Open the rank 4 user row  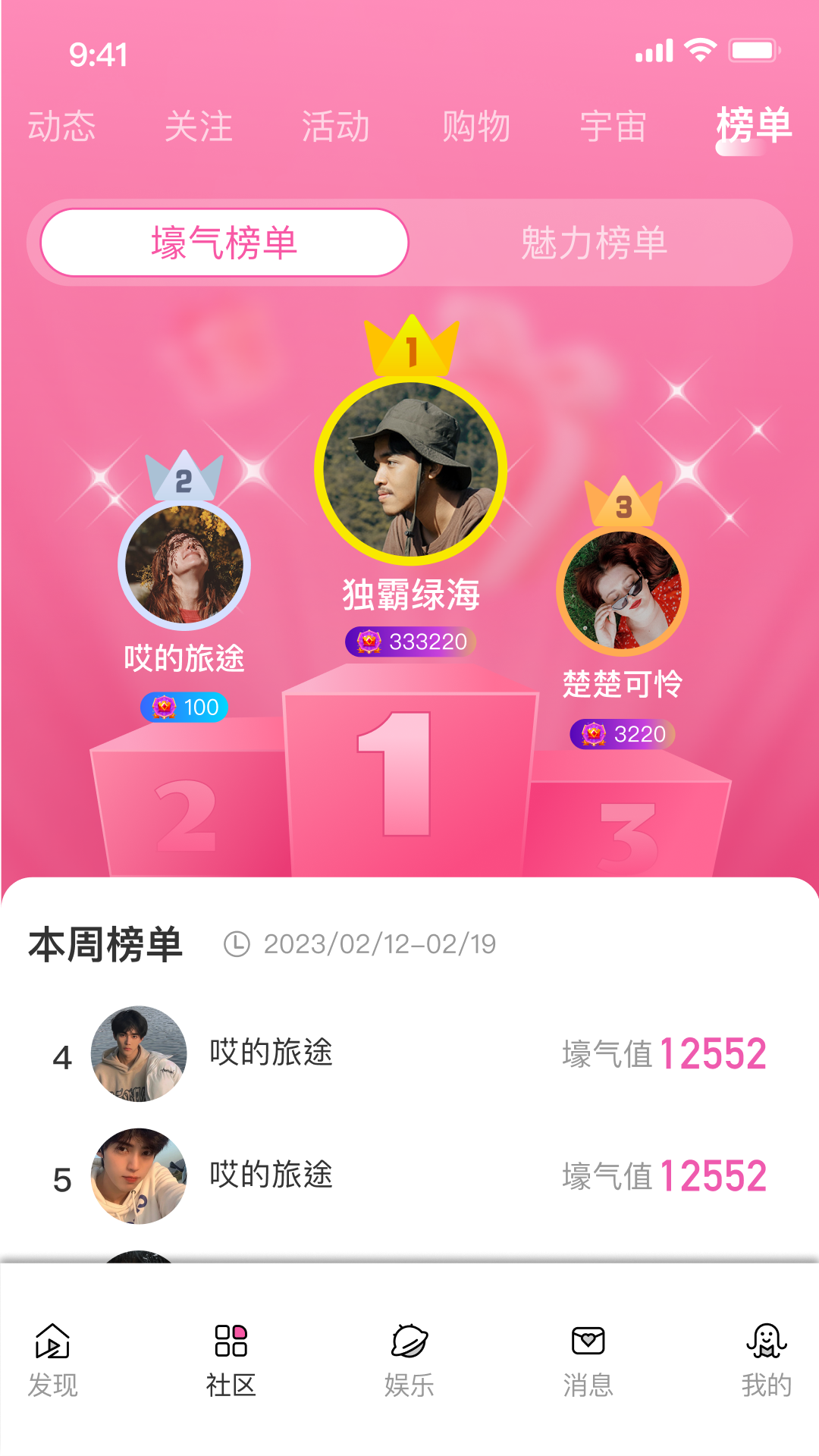click(409, 1054)
